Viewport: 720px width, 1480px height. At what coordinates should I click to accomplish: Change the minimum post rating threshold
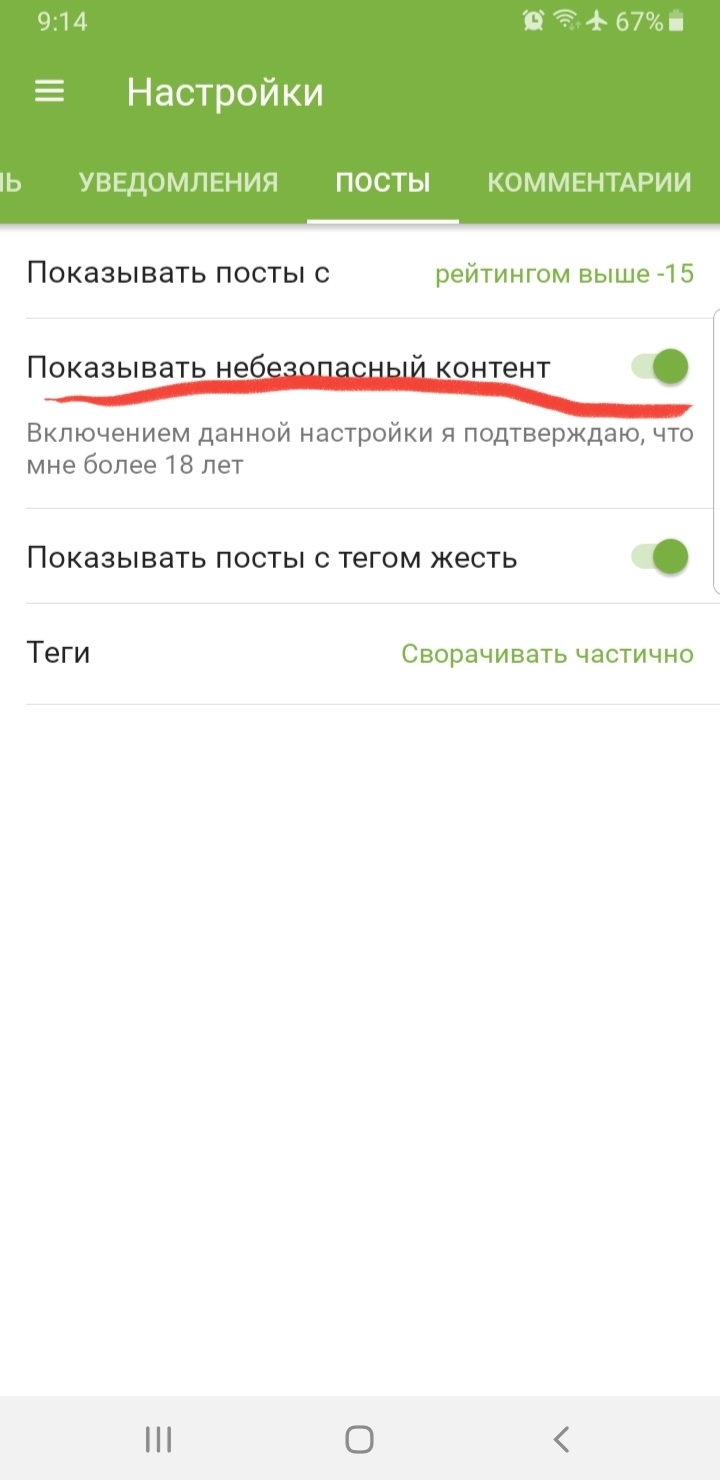coord(563,274)
